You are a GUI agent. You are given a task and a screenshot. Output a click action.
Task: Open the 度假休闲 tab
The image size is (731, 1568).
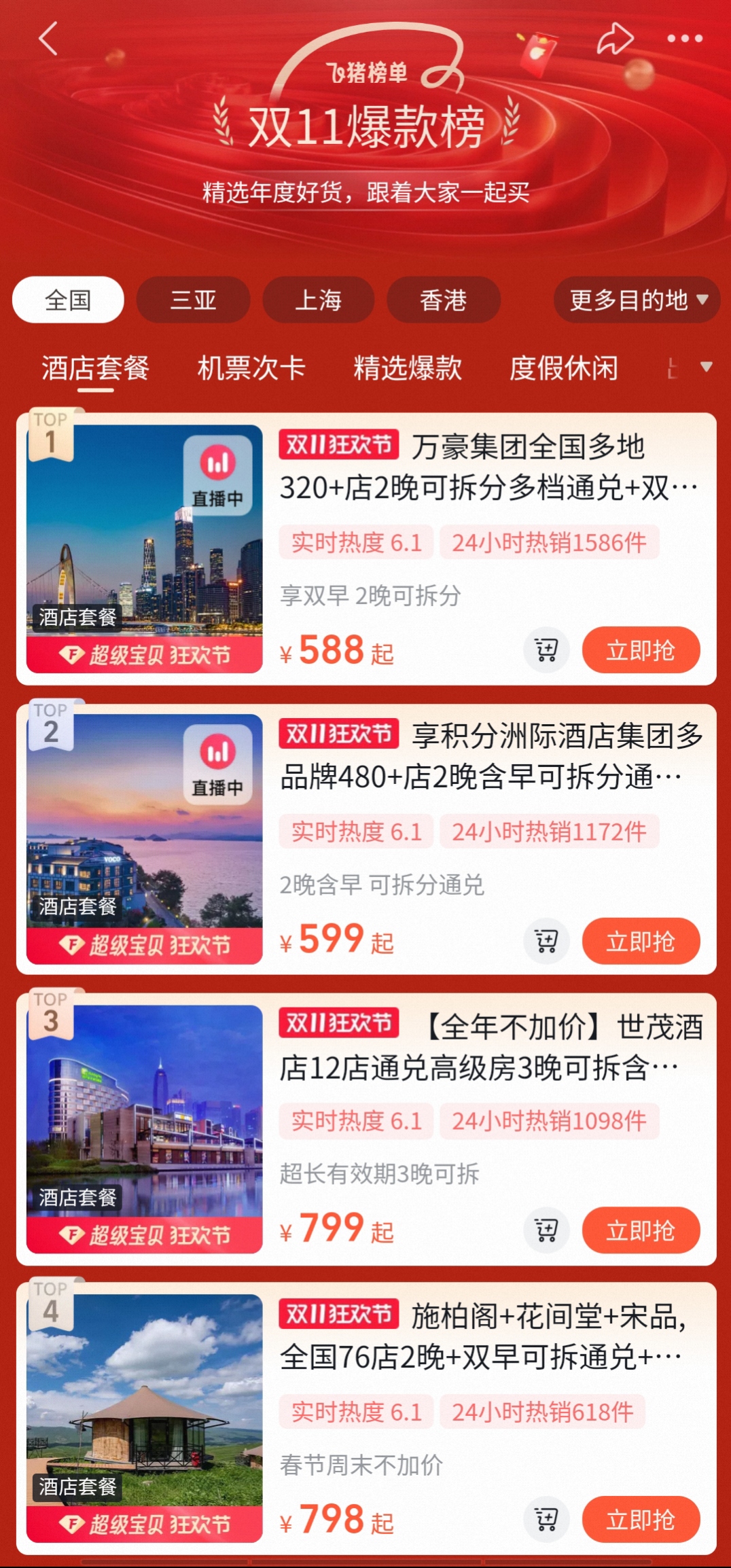coord(563,368)
